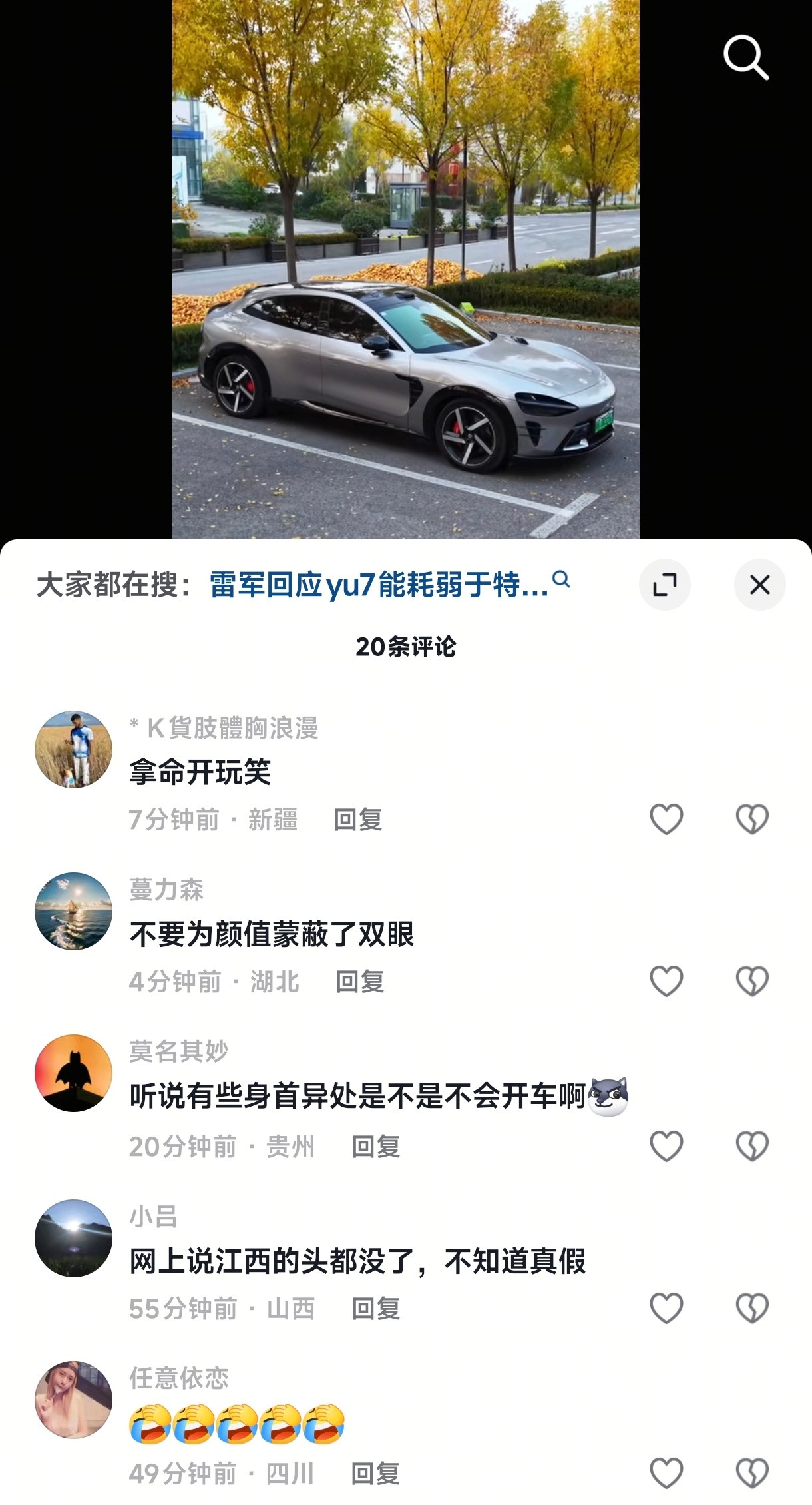
Task: Select username 莫名其妙
Action: (x=178, y=1050)
